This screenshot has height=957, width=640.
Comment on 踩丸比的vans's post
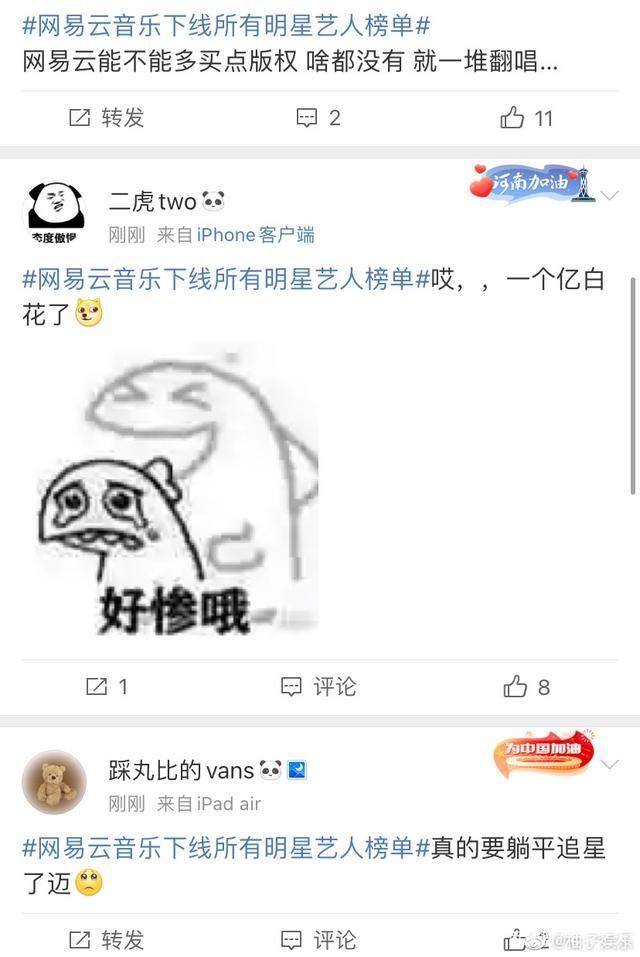(x=319, y=940)
